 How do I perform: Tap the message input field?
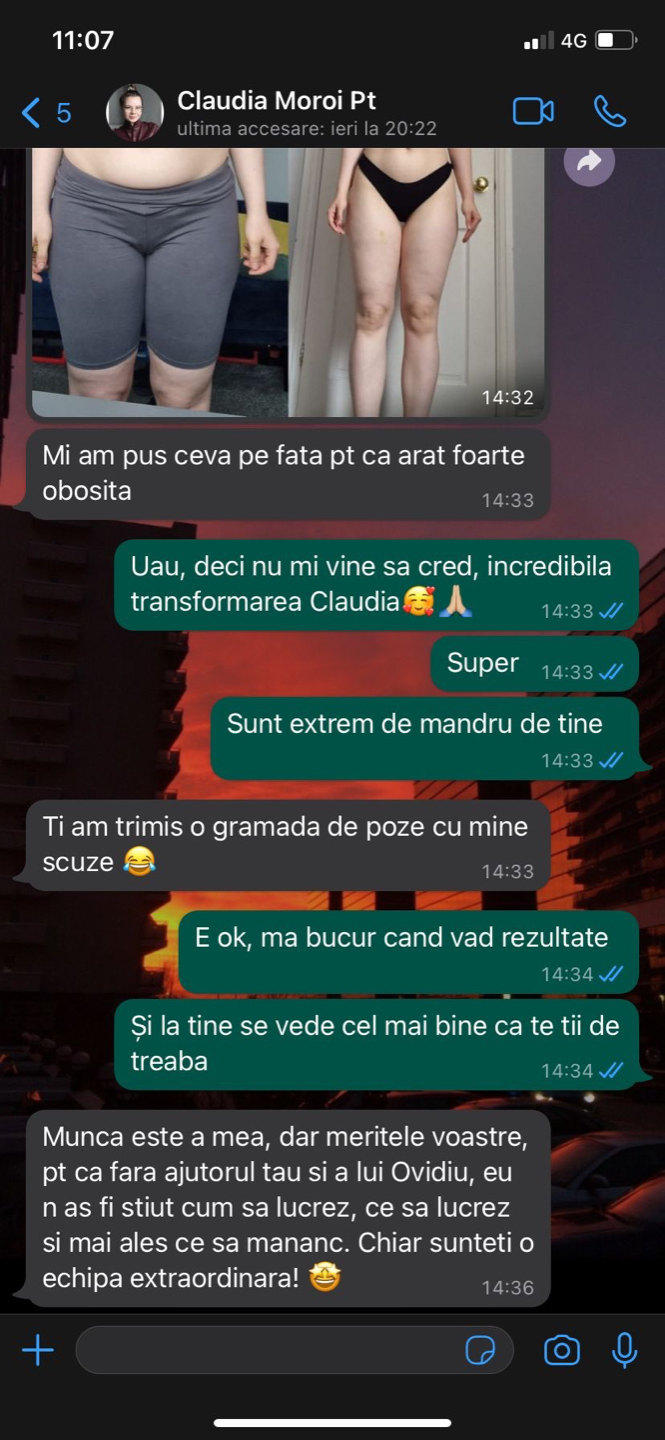[x=265, y=1351]
